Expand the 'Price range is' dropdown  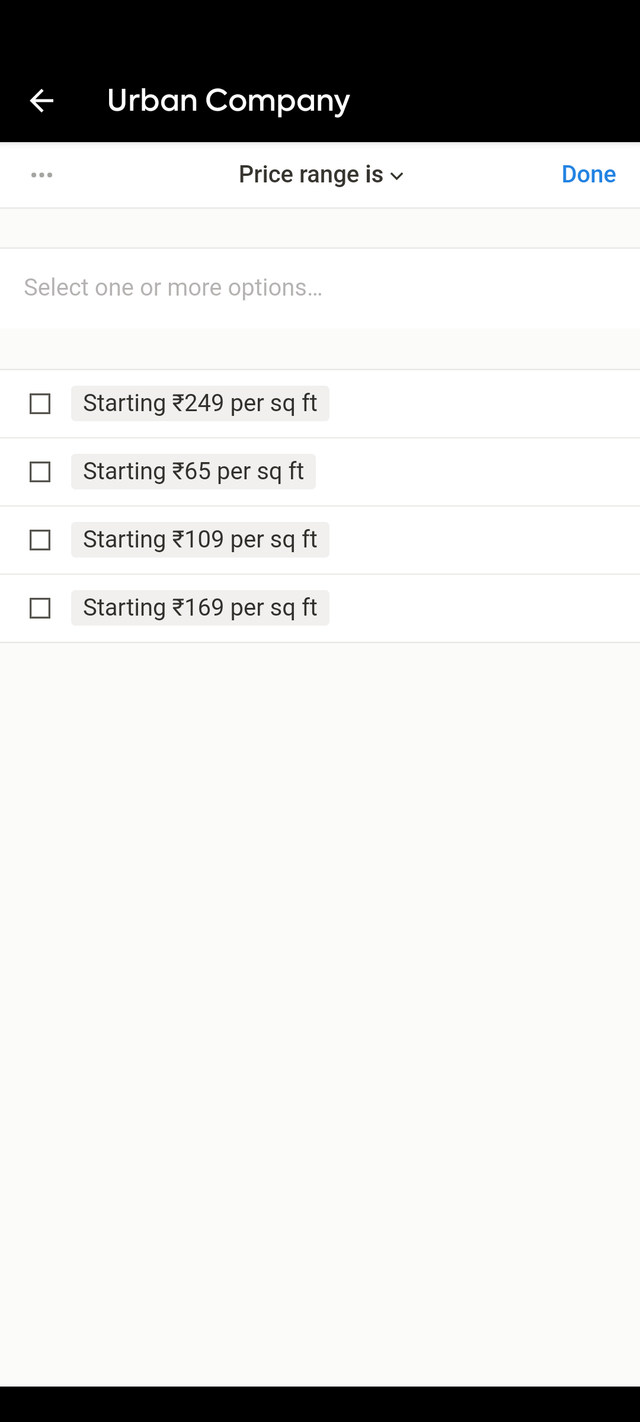(x=320, y=175)
